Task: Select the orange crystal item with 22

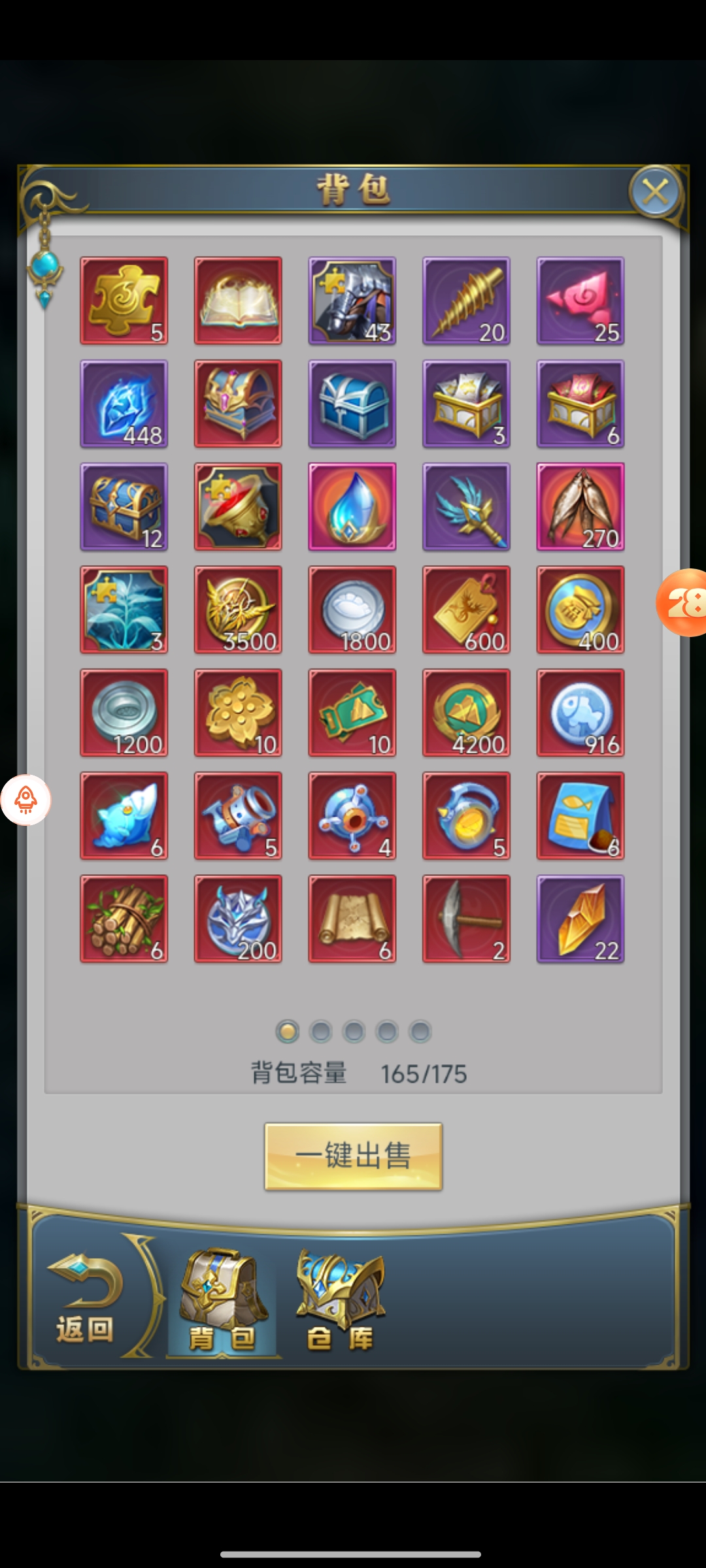Action: tap(580, 919)
